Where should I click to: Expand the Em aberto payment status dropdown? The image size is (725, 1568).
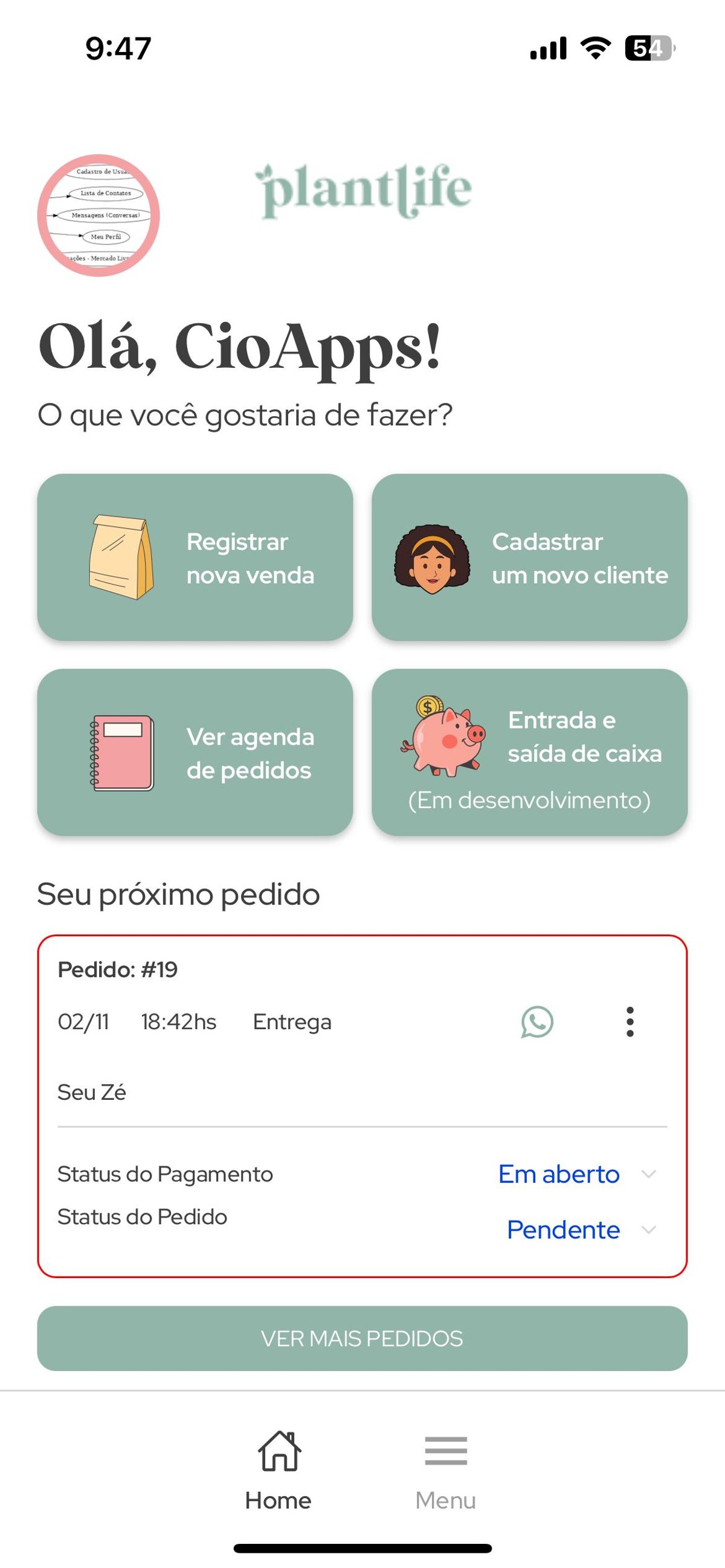[575, 1174]
